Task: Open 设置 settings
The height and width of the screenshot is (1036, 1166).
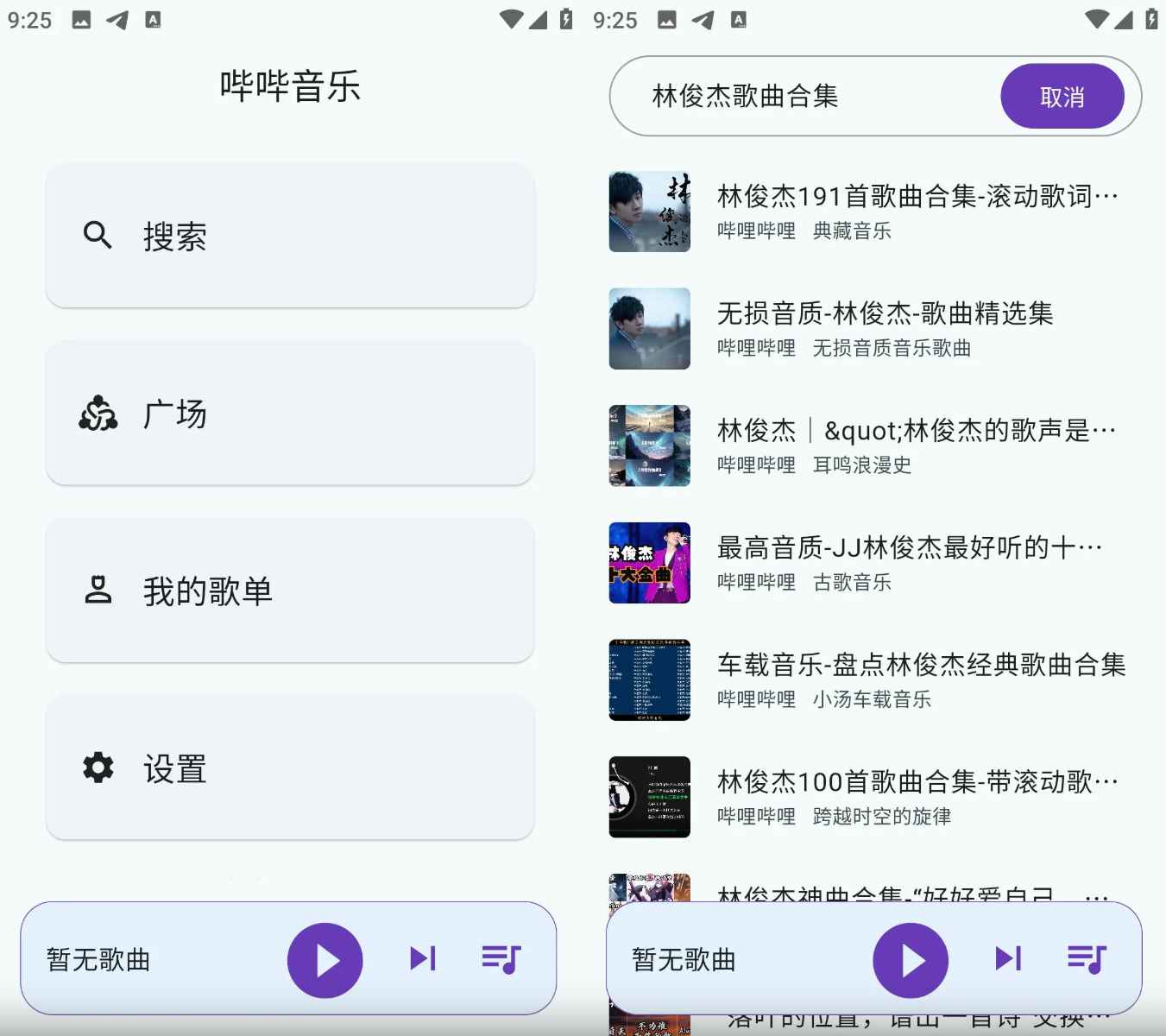Action: [290, 768]
